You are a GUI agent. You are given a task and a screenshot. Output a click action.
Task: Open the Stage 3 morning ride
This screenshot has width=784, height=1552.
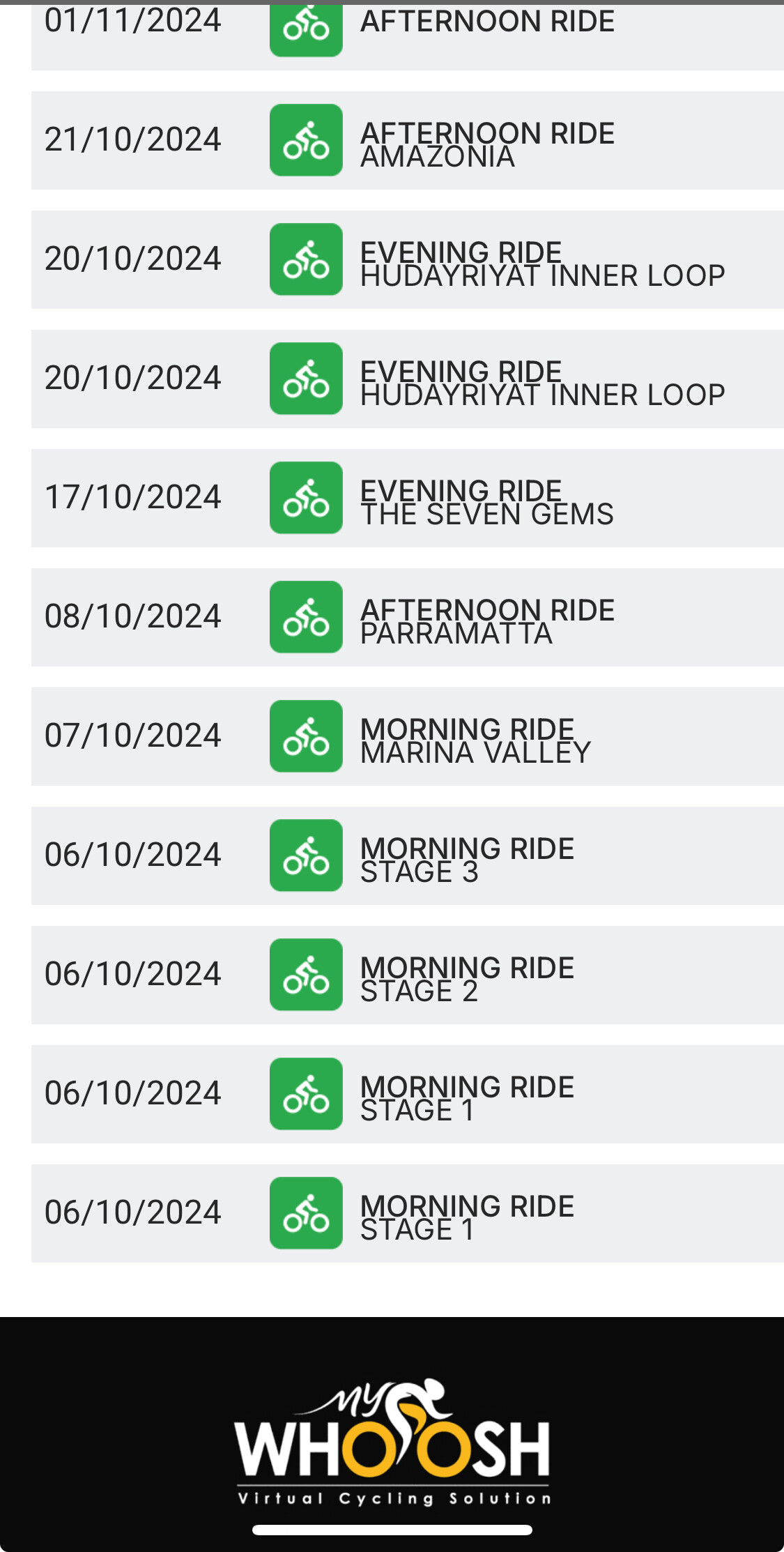408,855
